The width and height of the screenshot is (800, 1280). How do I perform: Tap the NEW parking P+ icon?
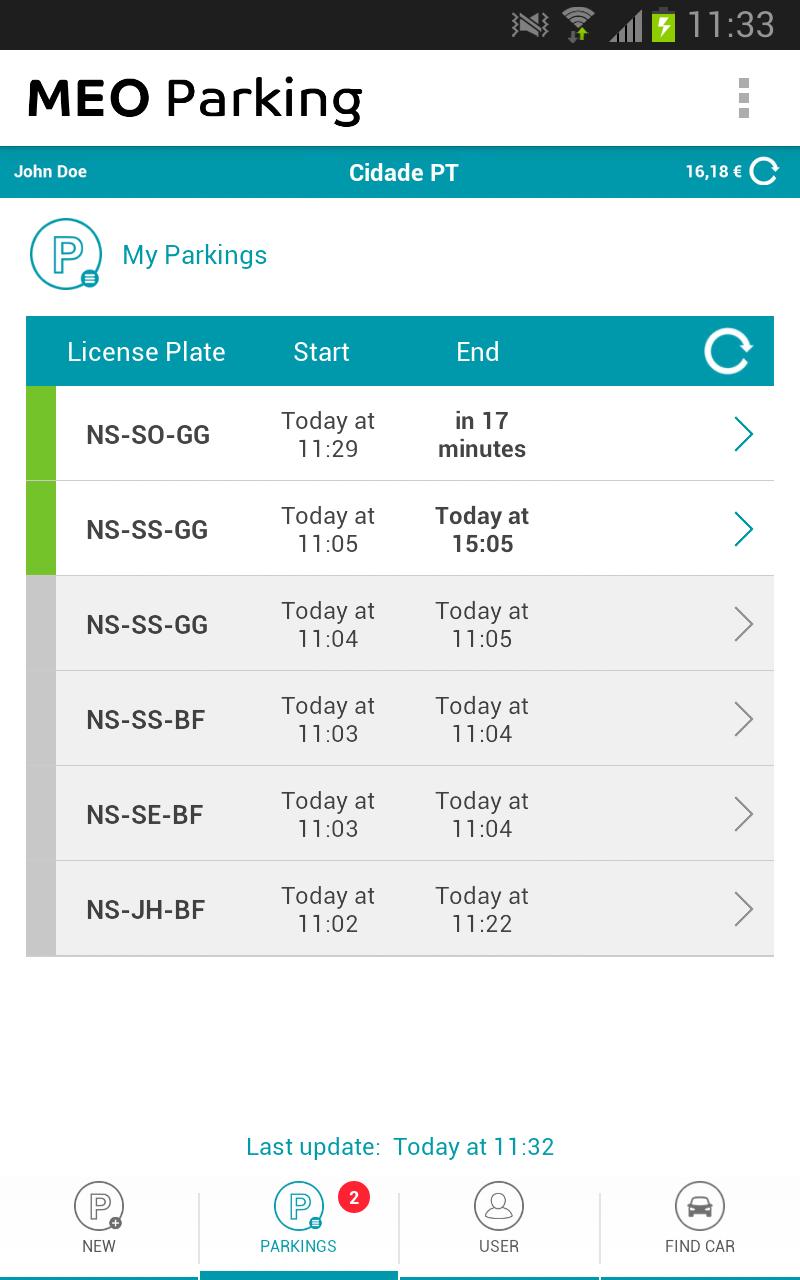pyautogui.click(x=97, y=1206)
